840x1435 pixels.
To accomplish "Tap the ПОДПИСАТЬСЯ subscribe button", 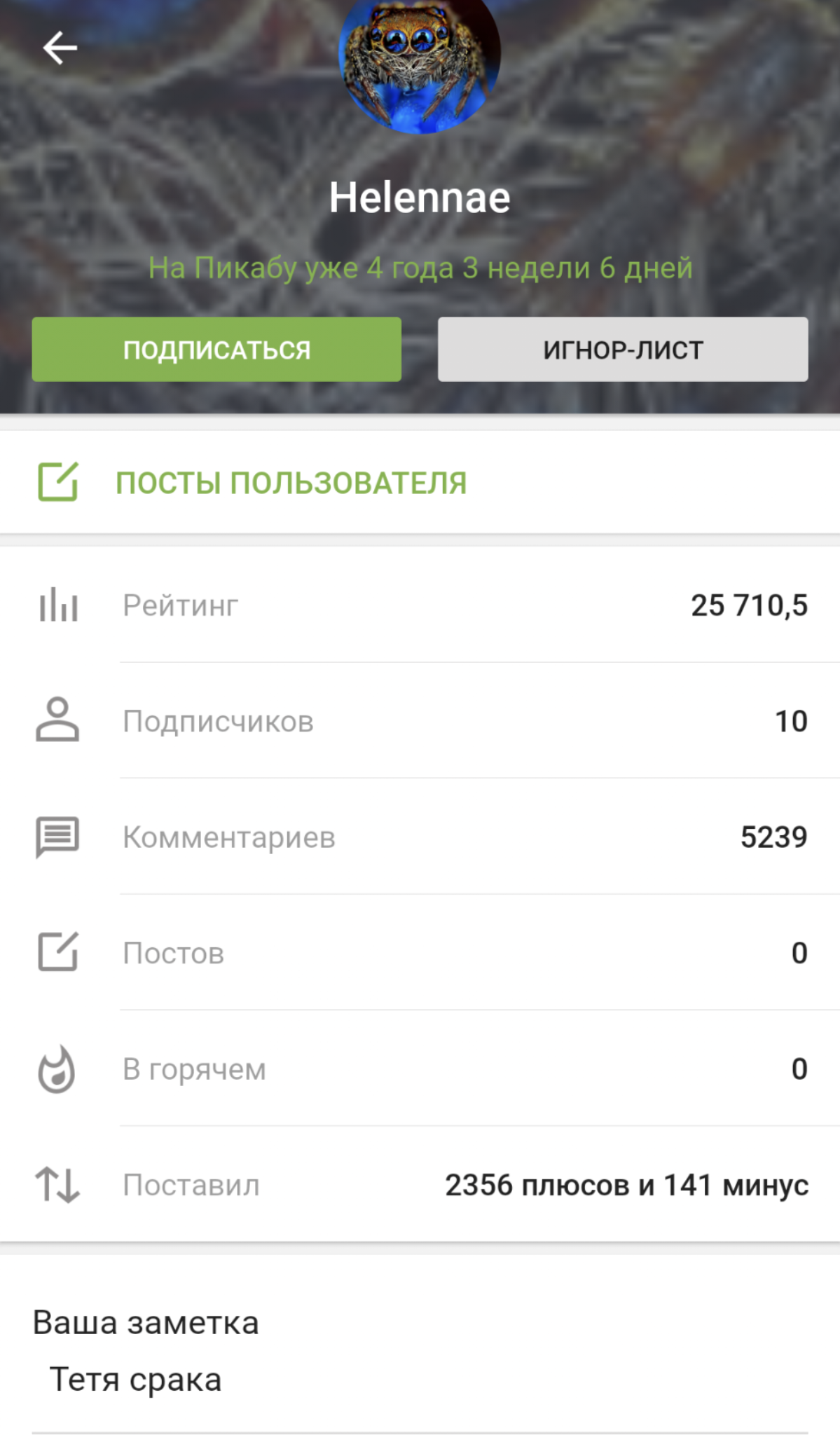I will tap(216, 350).
